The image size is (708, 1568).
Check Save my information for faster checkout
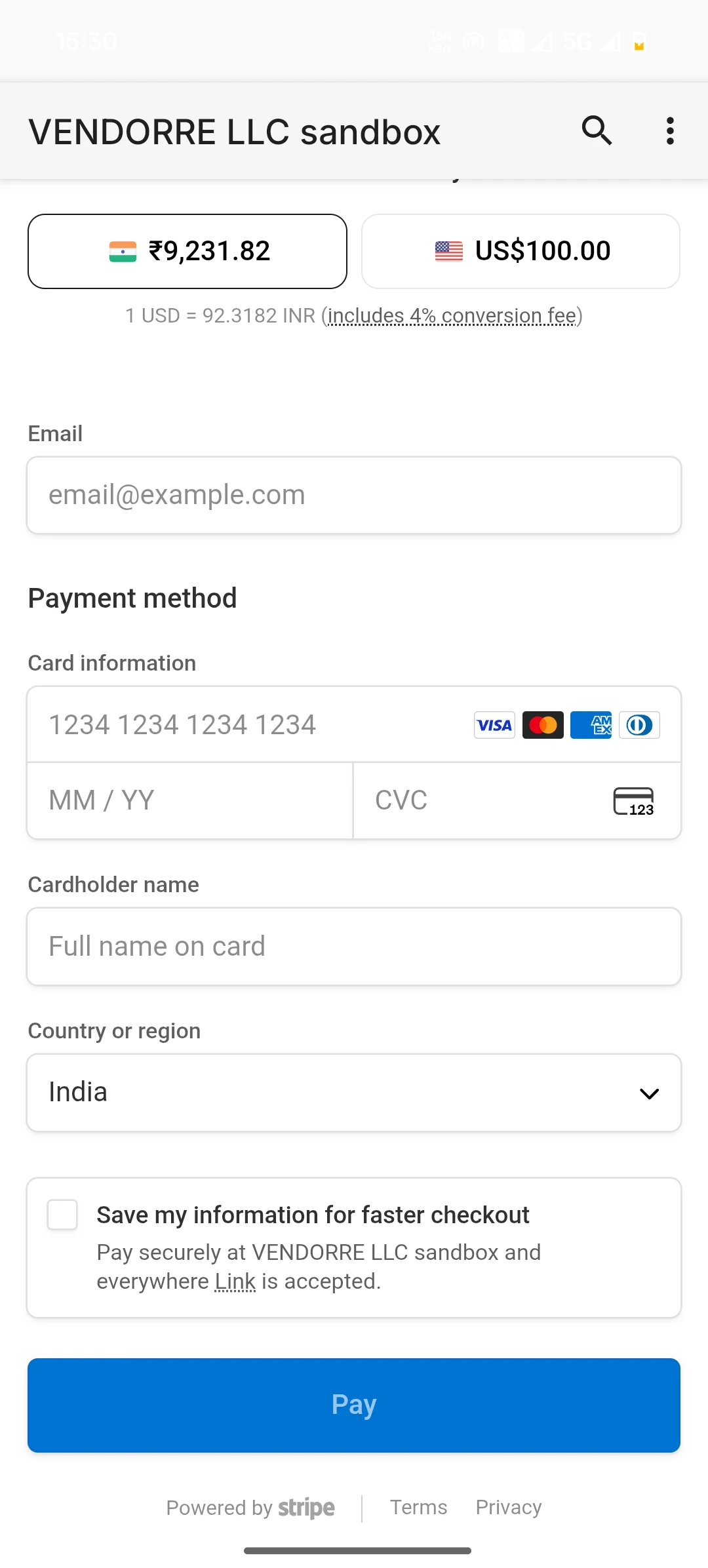coord(63,1215)
